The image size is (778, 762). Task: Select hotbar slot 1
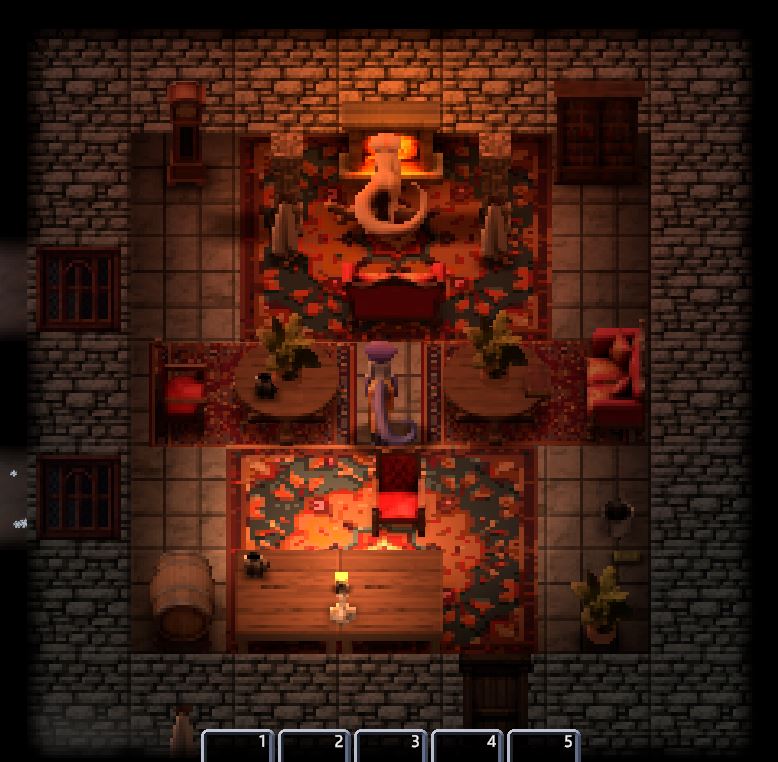[239, 747]
